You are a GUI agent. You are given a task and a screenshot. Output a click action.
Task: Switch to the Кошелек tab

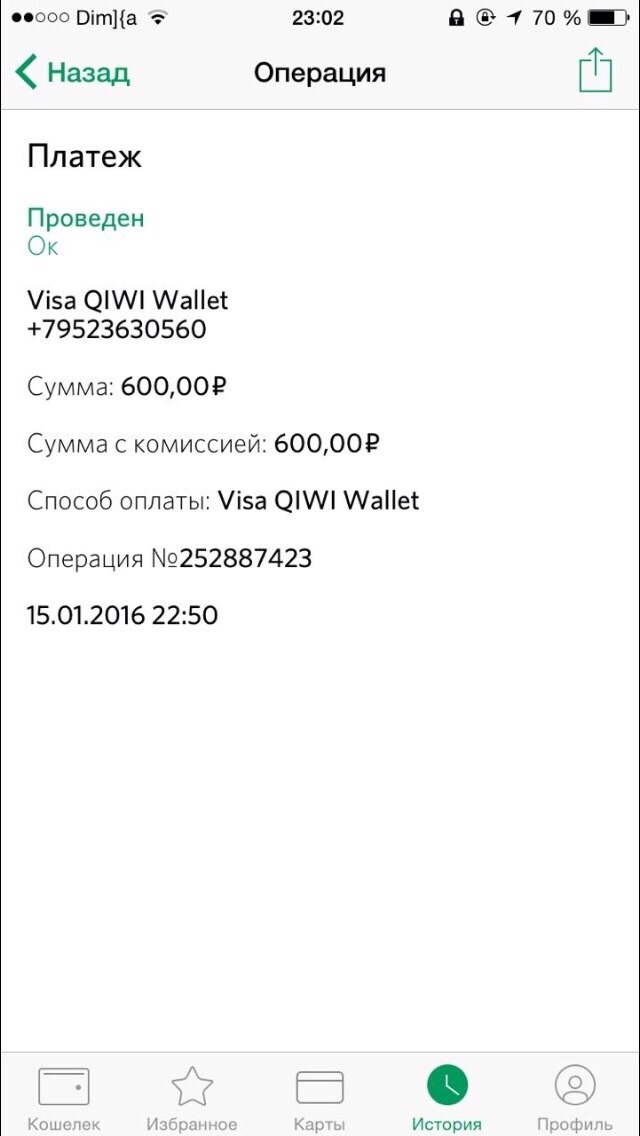[x=64, y=1096]
